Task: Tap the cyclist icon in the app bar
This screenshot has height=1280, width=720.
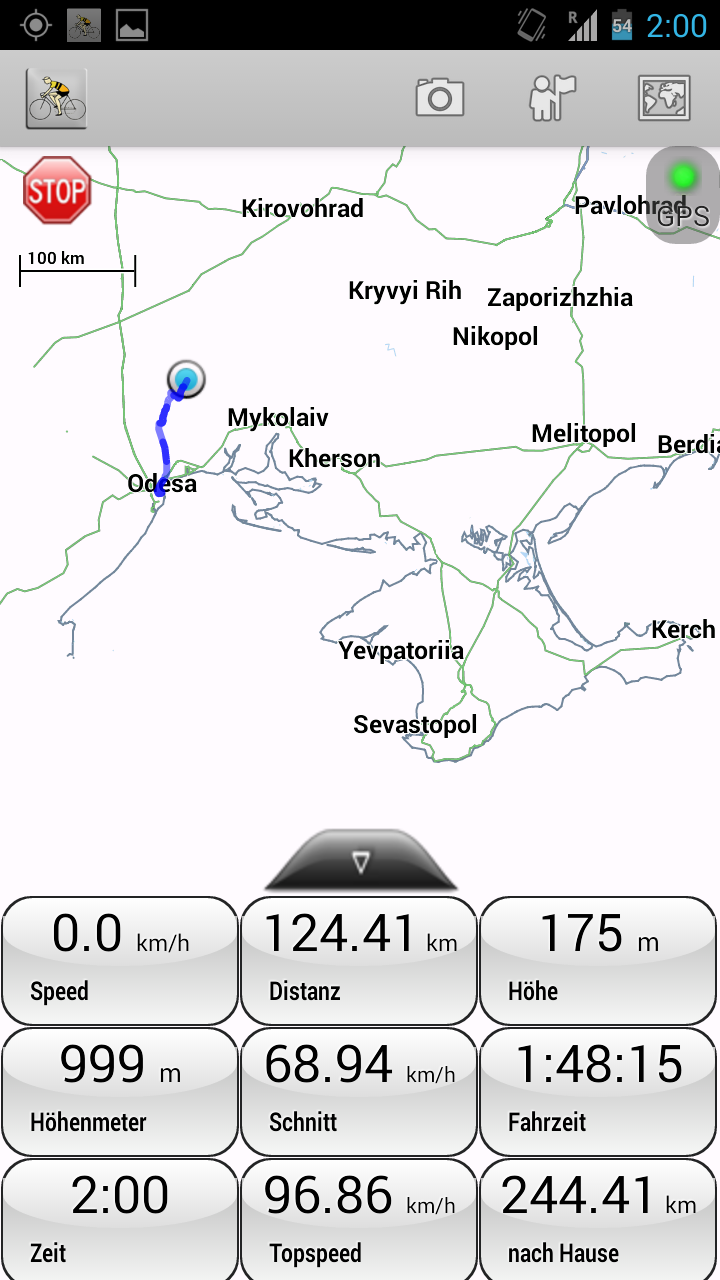Action: pyautogui.click(x=56, y=99)
